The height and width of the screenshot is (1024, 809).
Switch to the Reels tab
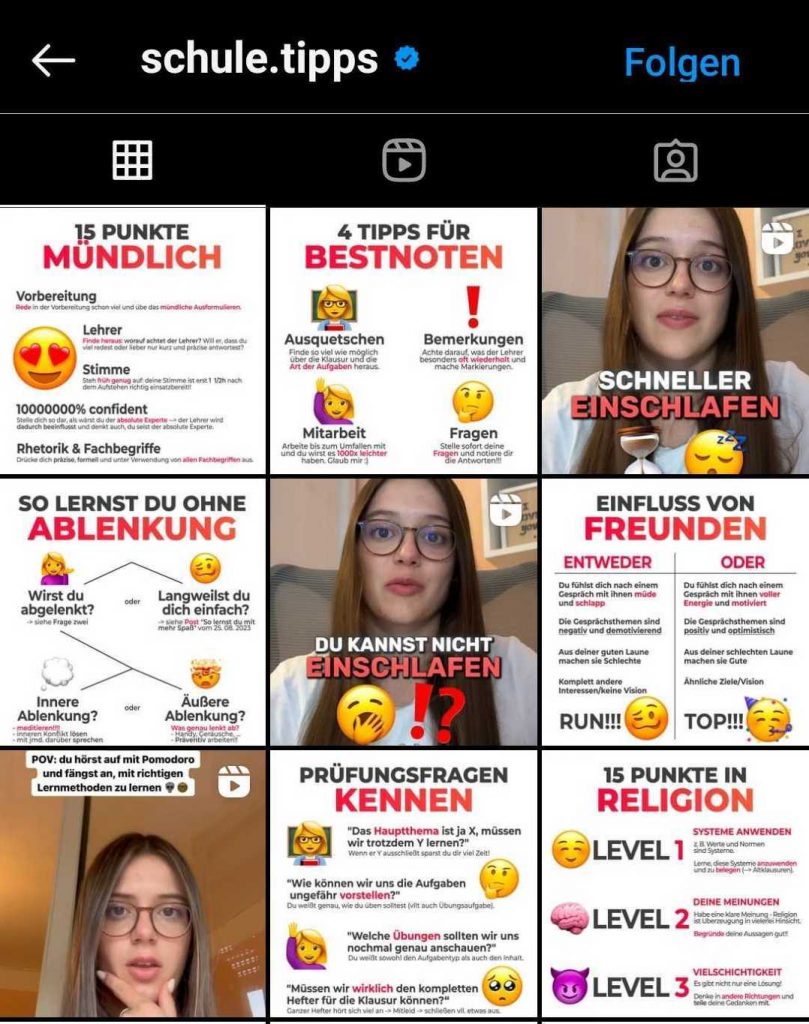coord(404,160)
